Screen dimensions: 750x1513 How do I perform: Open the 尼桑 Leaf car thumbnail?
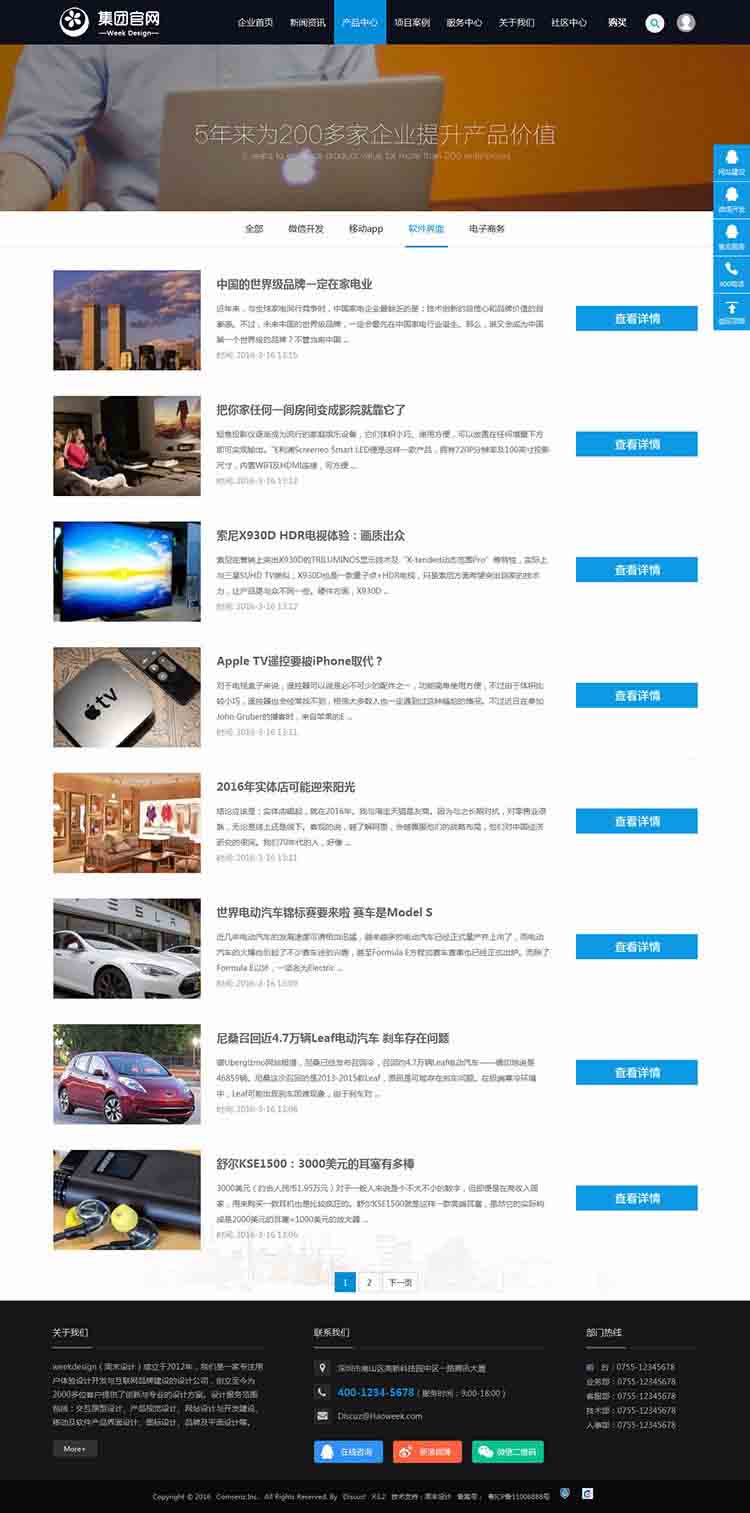(127, 1074)
